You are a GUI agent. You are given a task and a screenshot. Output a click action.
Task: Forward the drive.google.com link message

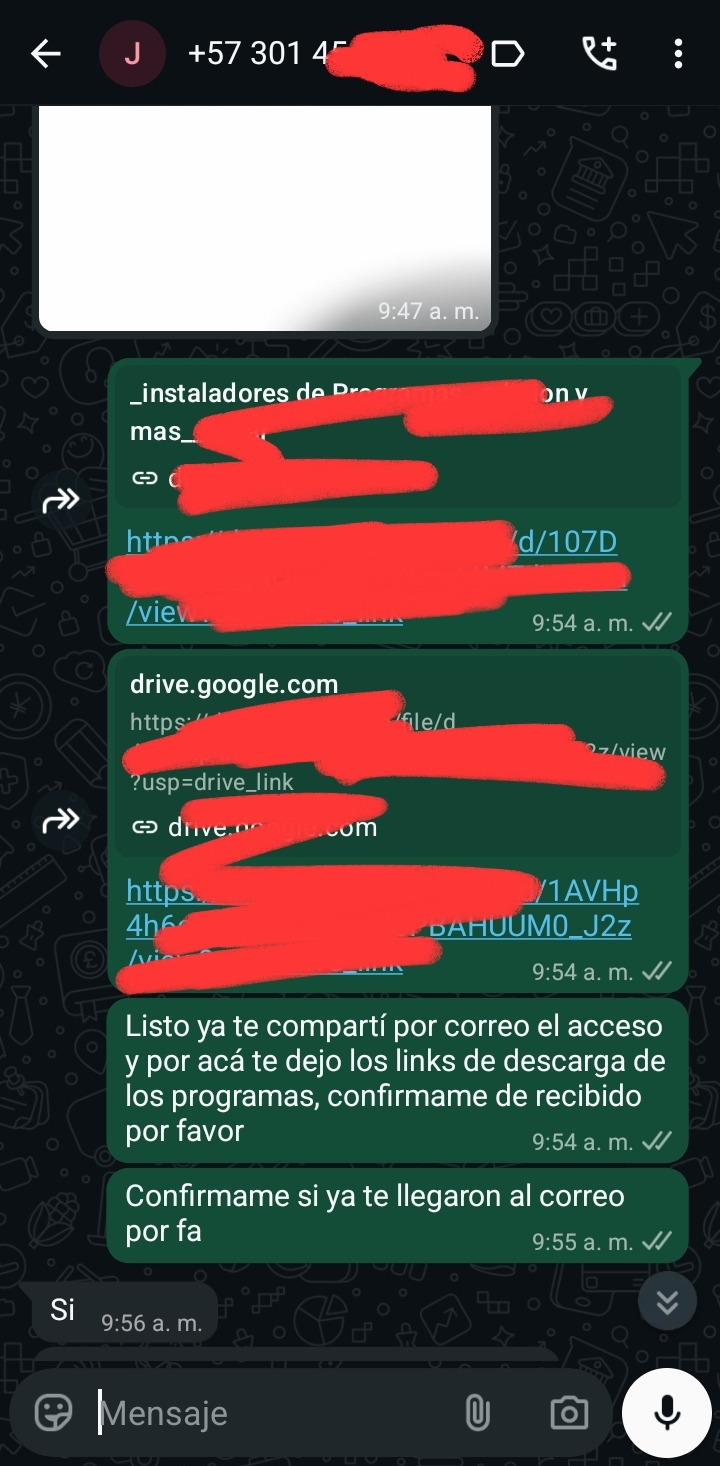point(61,821)
